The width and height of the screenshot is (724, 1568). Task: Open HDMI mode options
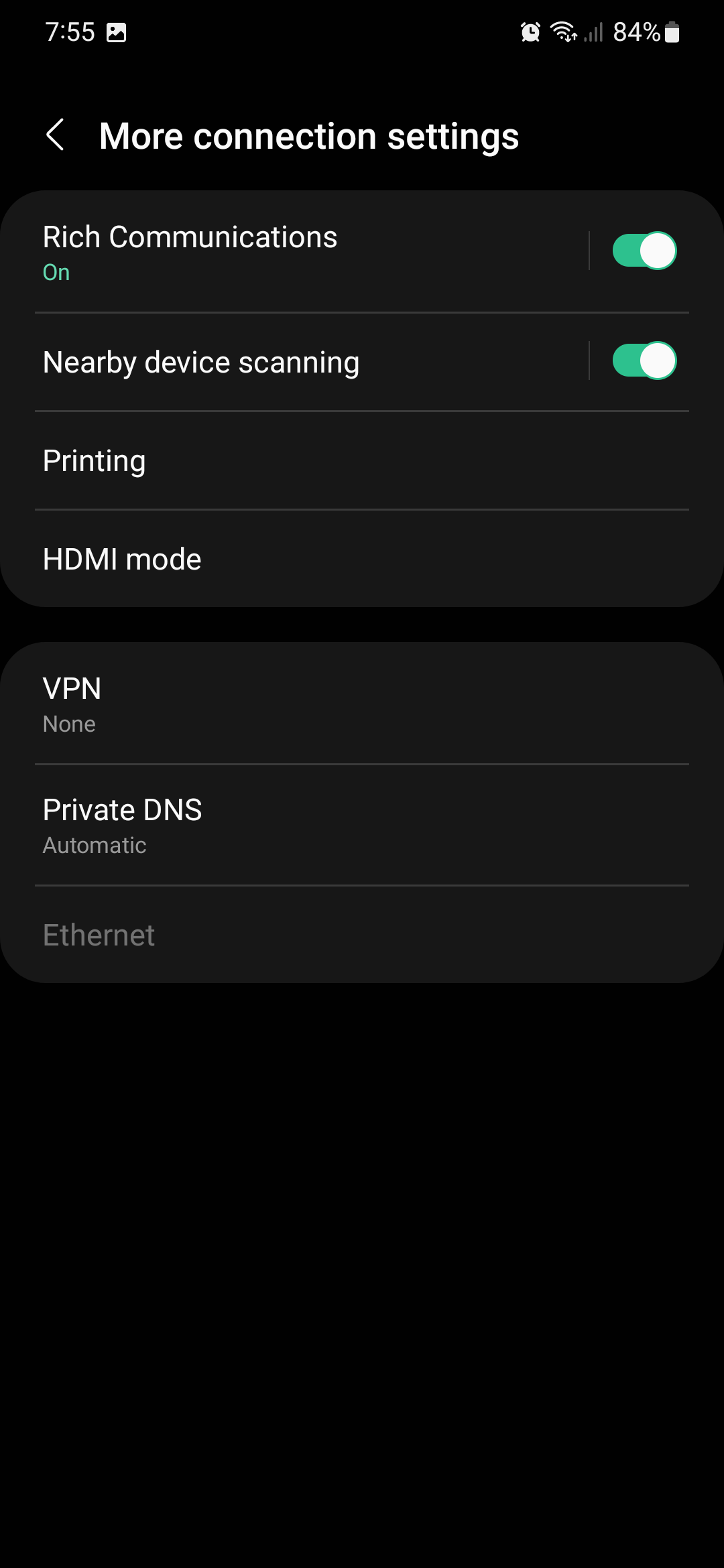pyautogui.click(x=362, y=560)
